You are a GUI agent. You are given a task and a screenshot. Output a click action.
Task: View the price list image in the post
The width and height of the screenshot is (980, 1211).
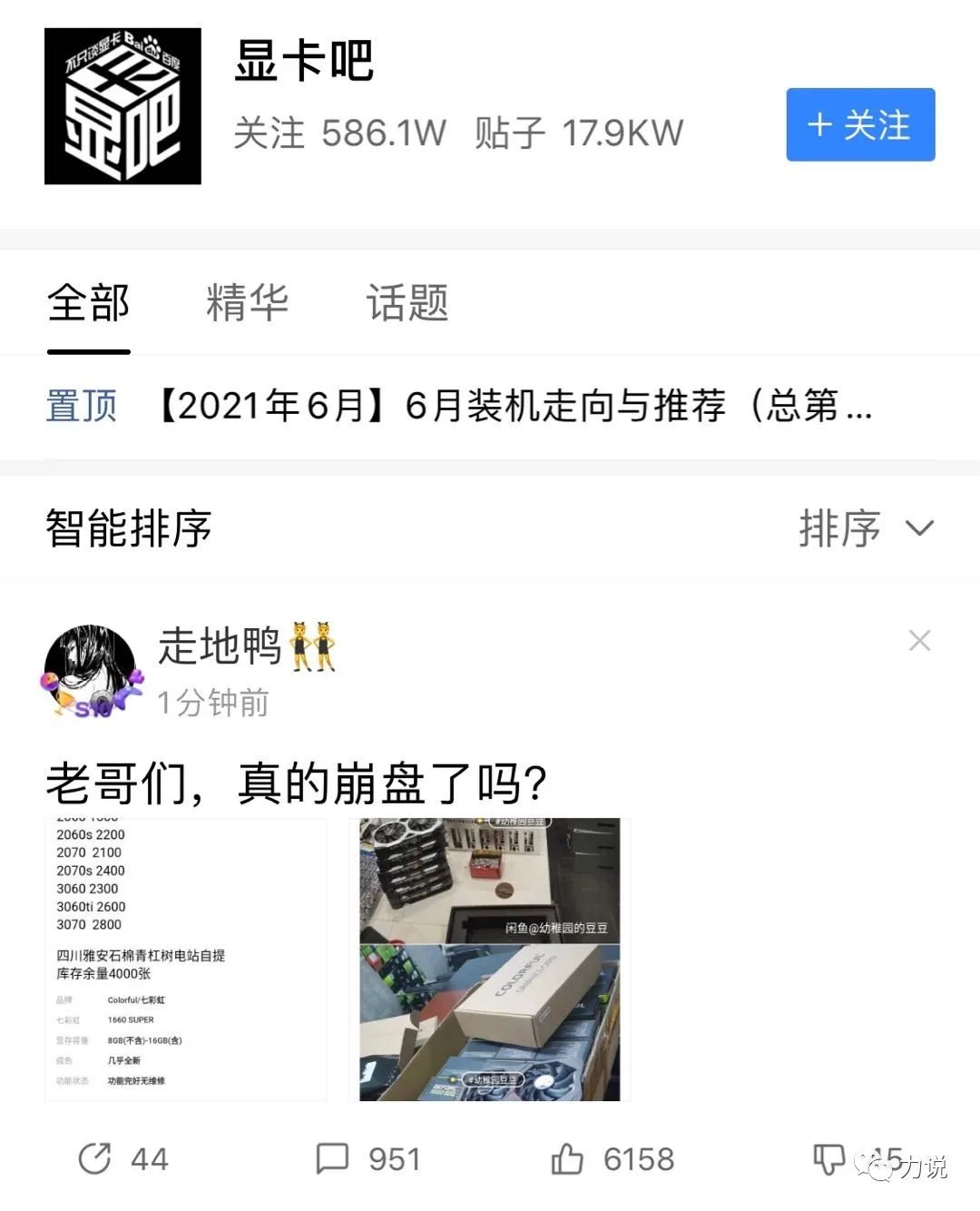coord(186,959)
